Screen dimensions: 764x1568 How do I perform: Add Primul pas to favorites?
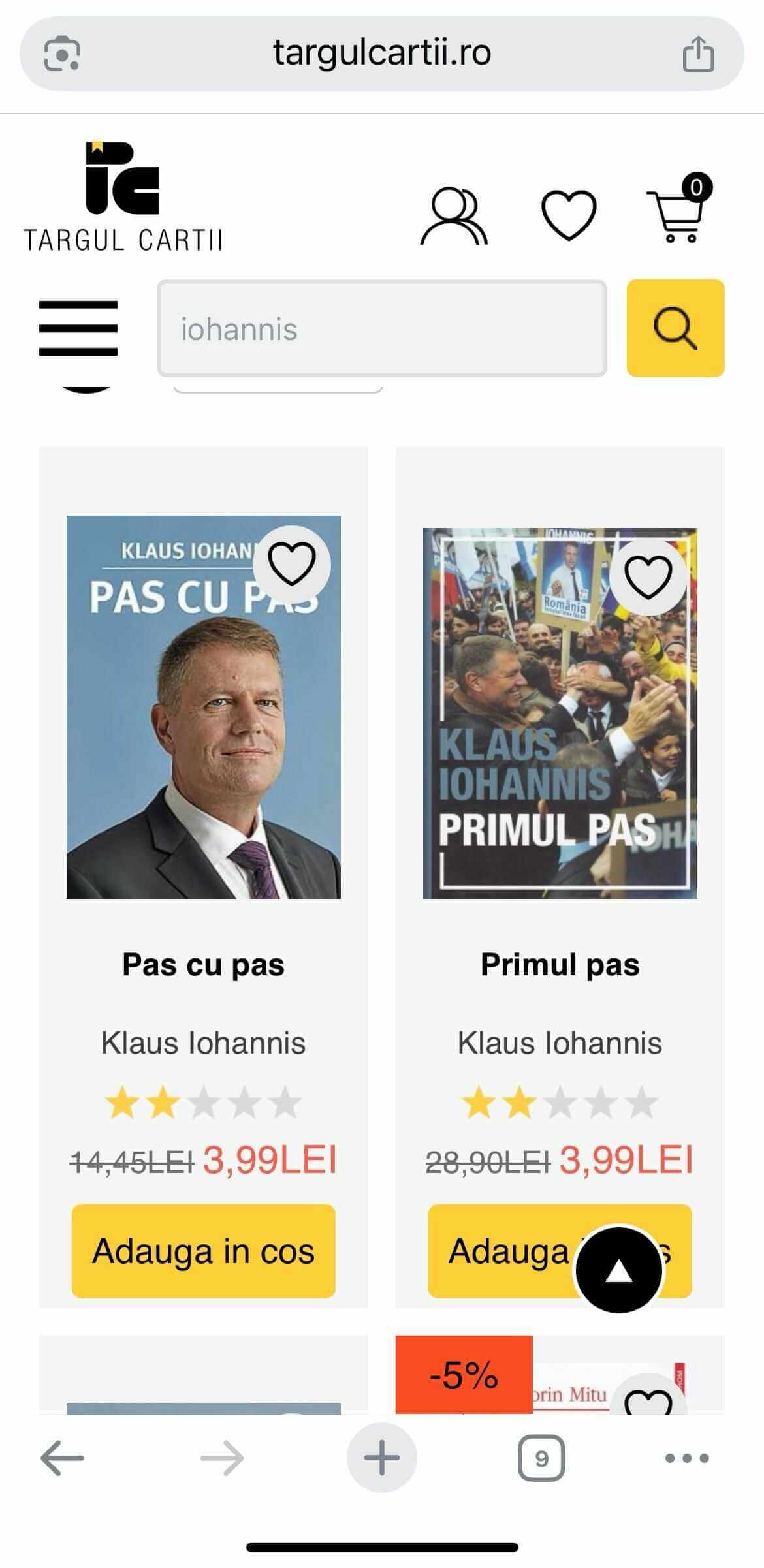pos(648,577)
